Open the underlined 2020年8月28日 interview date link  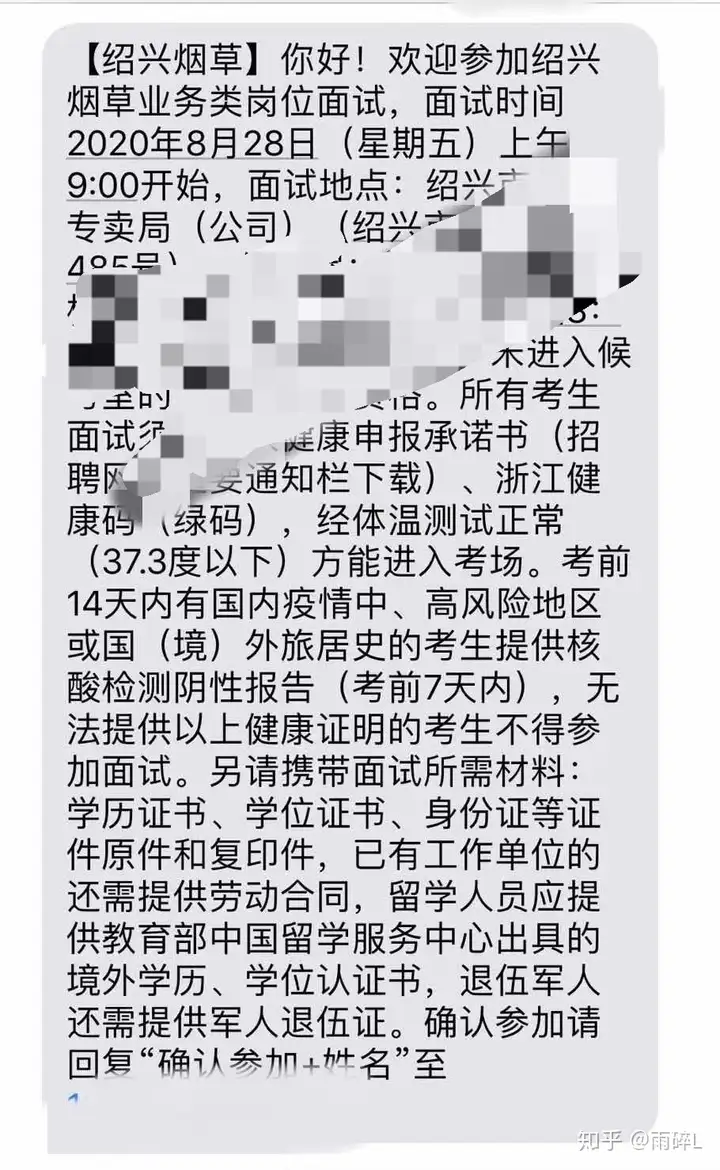tap(190, 144)
